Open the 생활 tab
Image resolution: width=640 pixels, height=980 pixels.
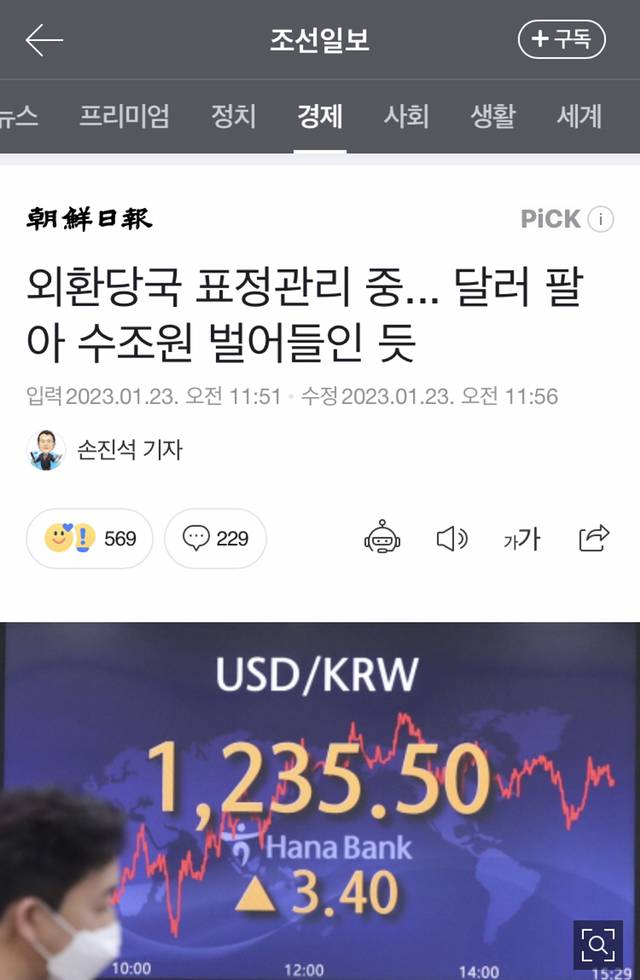tap(492, 116)
